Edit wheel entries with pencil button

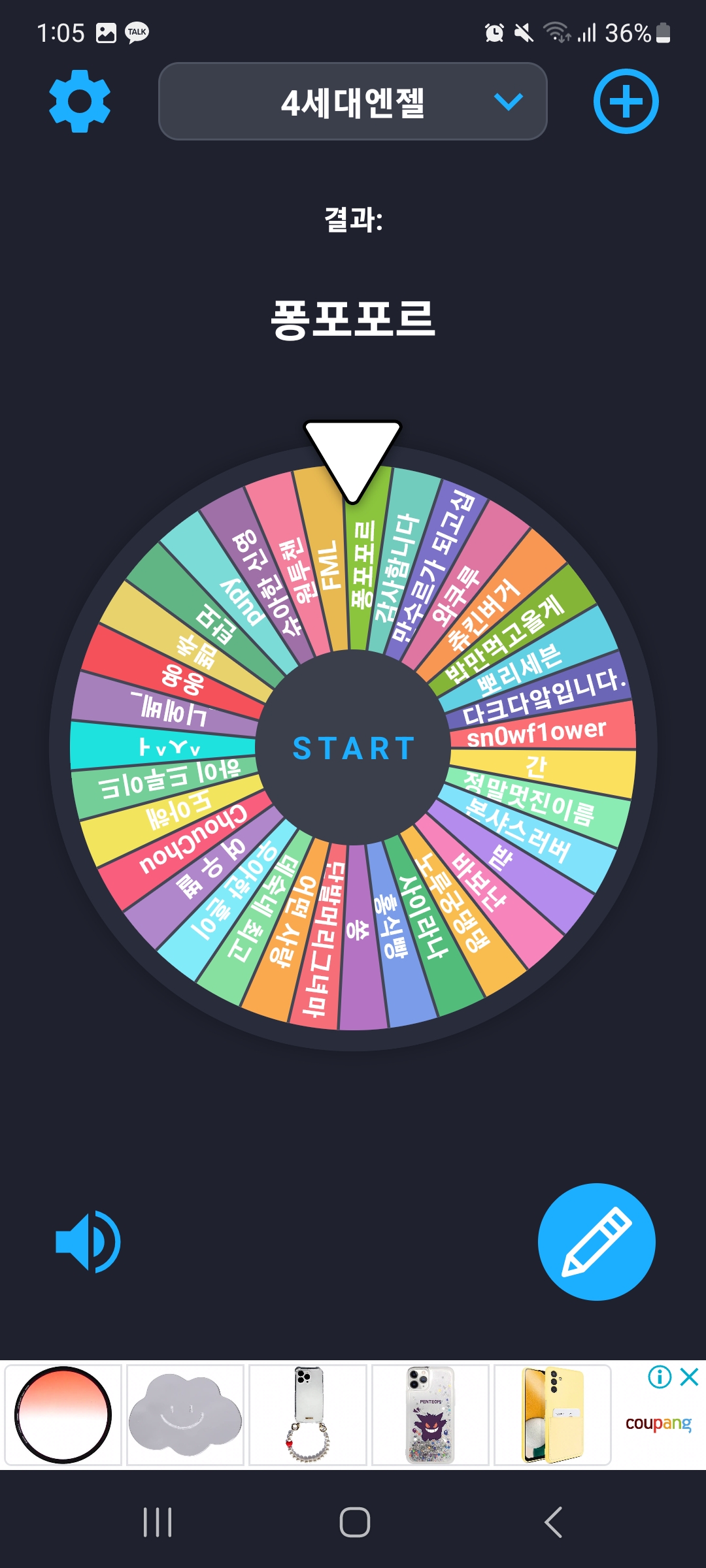point(596,1241)
